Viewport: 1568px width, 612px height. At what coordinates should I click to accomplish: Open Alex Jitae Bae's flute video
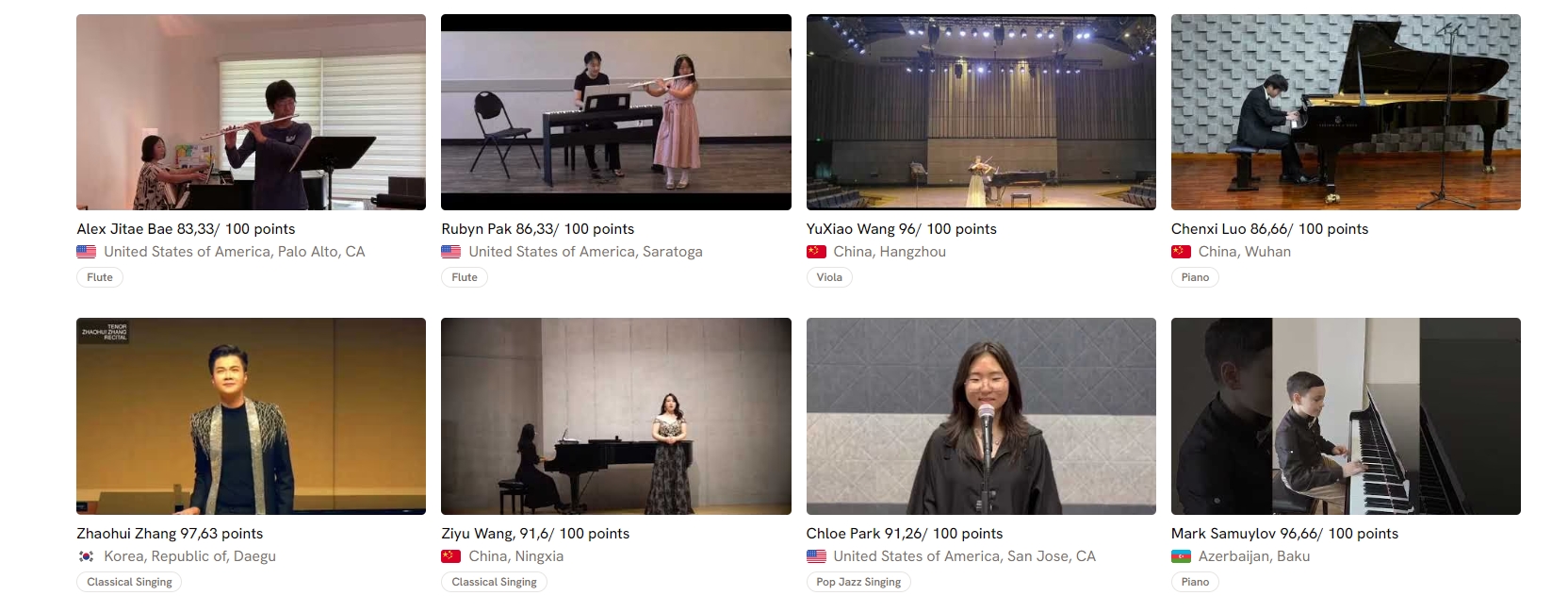coord(251,112)
